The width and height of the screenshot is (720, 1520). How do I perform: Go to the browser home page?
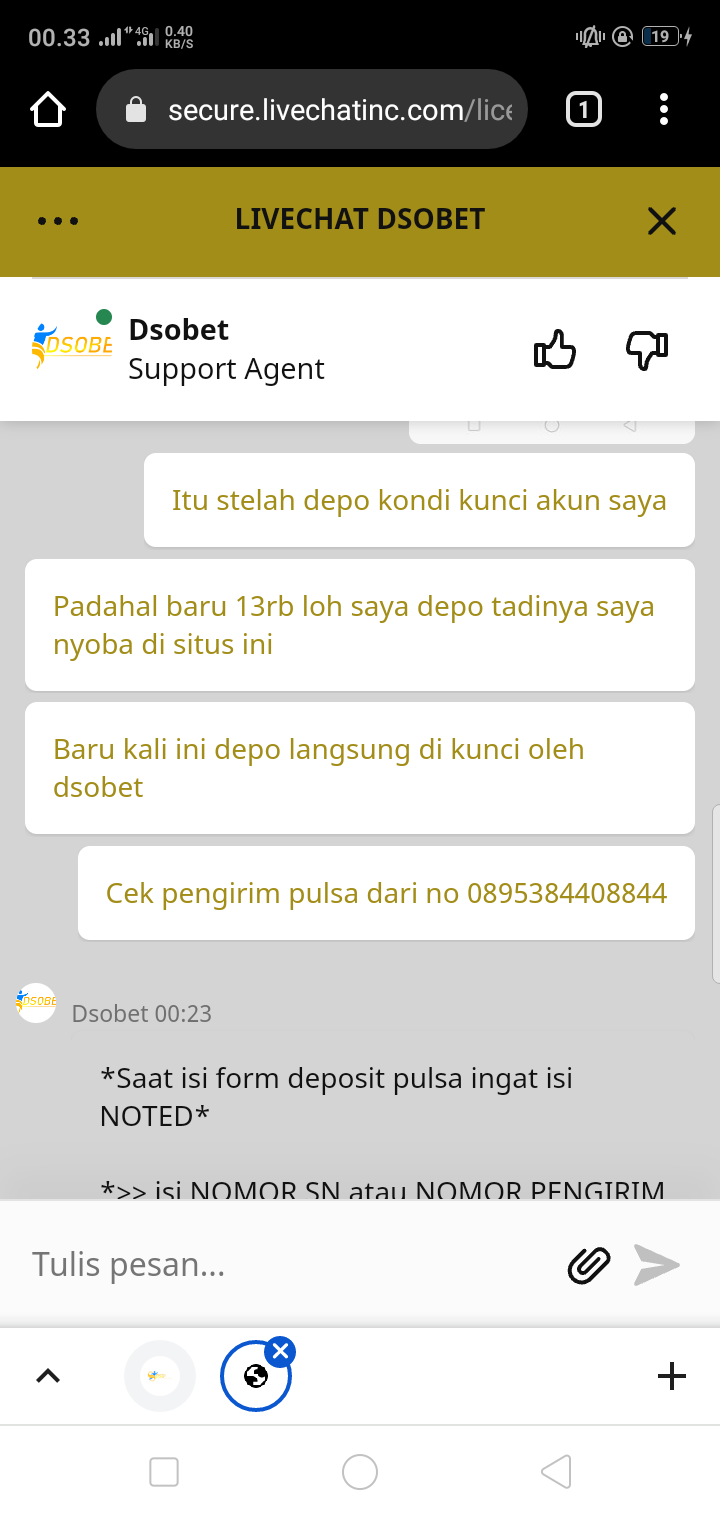click(48, 110)
